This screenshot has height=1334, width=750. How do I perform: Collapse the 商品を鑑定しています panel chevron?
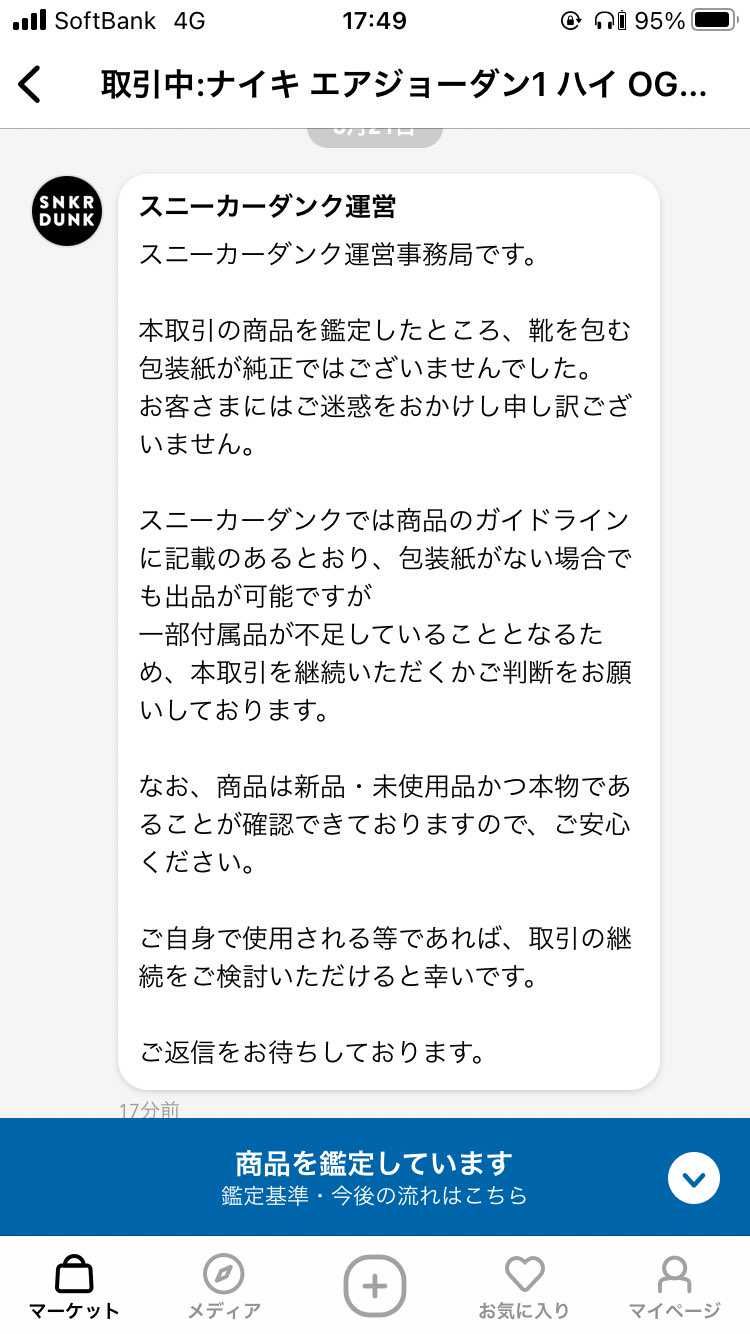[x=694, y=1178]
